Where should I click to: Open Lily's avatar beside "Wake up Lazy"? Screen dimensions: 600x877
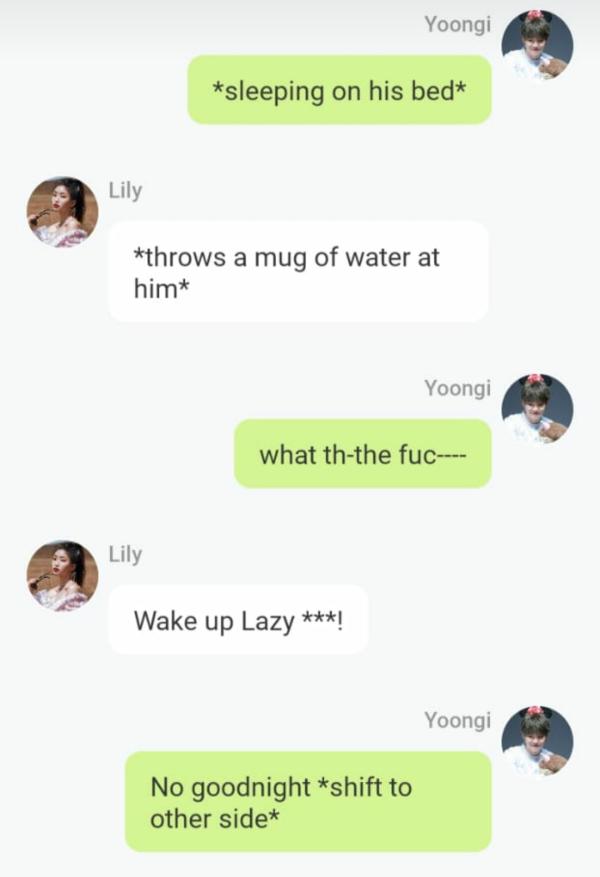62,576
